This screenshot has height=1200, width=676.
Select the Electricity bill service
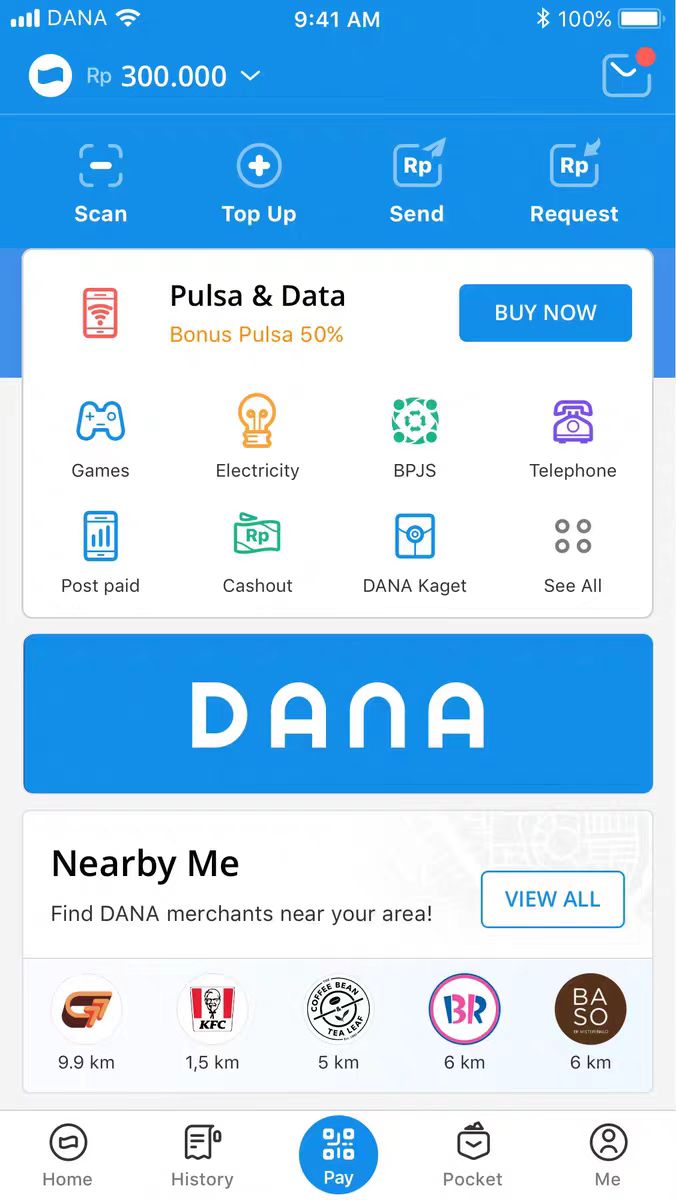258,437
